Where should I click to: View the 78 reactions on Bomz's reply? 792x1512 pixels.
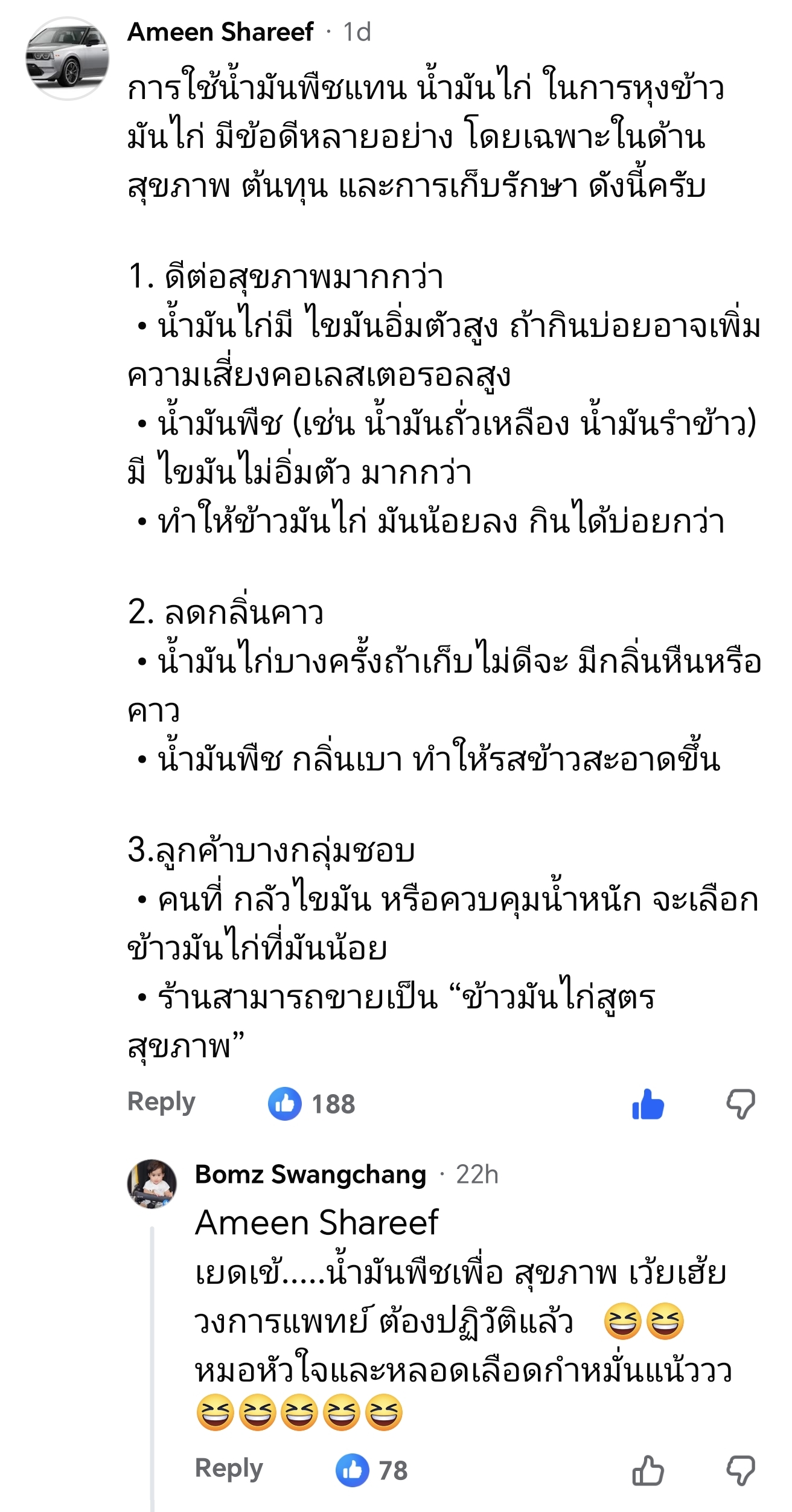click(372, 1470)
